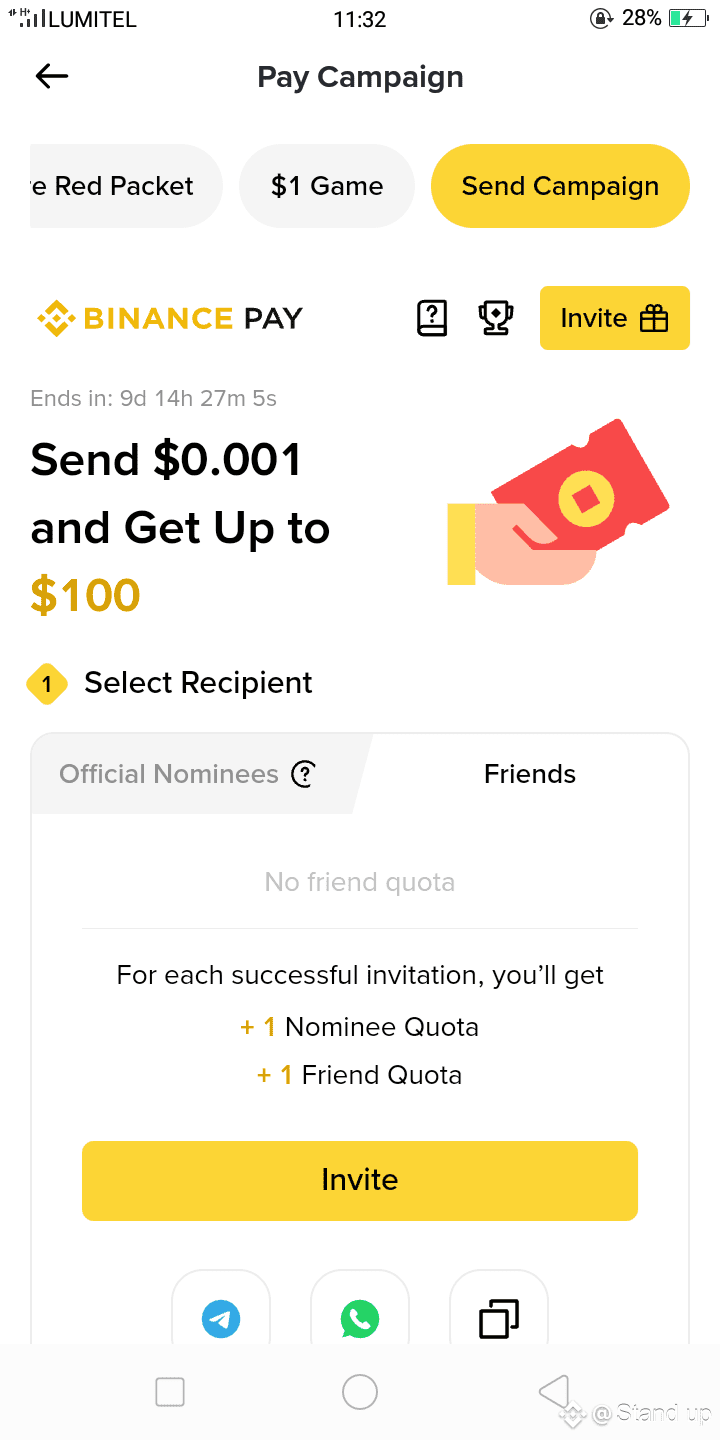The height and width of the screenshot is (1440, 720).
Task: Tap the wide yellow Invite button
Action: click(360, 1180)
